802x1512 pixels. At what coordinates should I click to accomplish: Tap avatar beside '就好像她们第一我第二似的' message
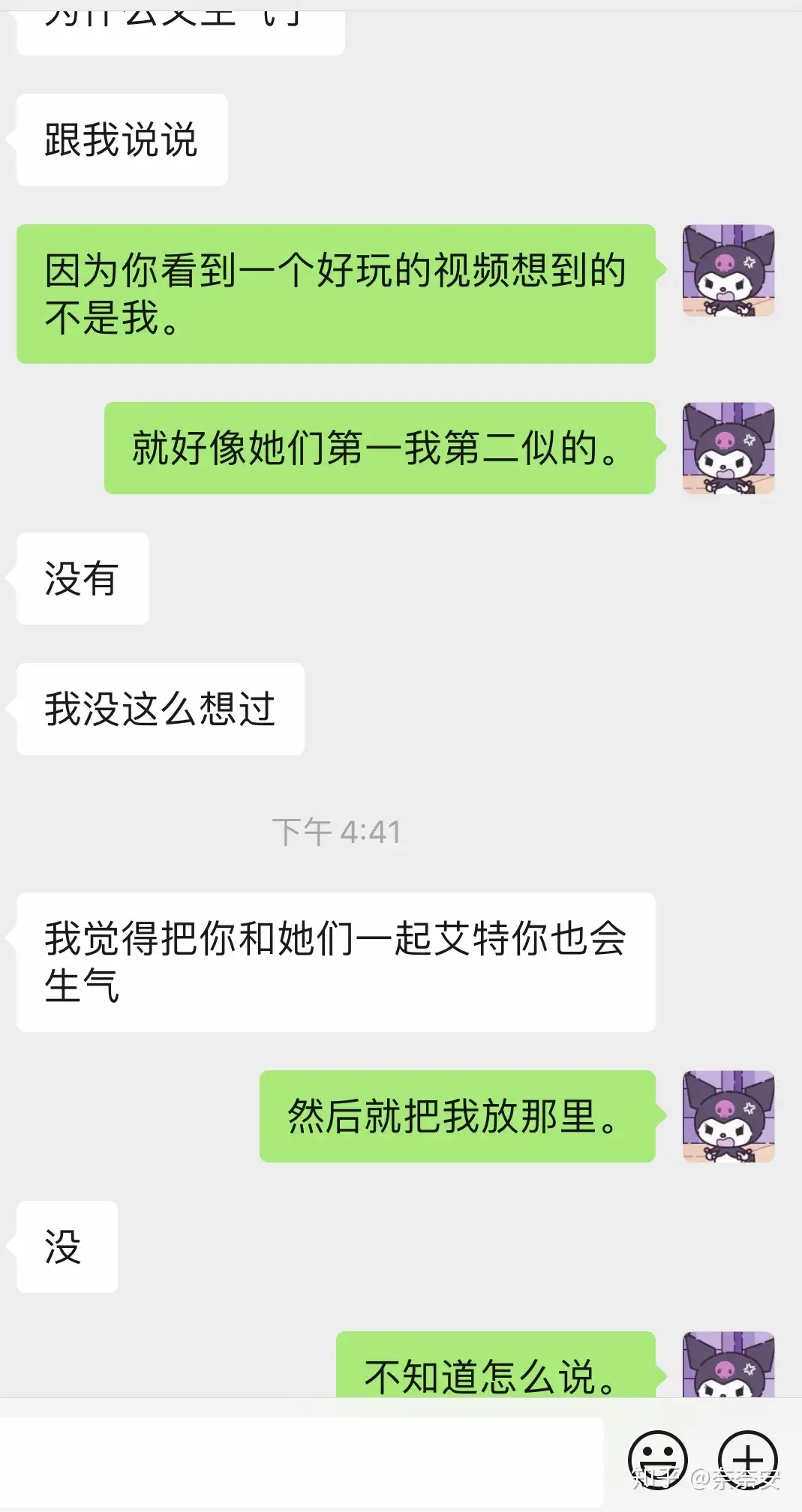tap(728, 448)
